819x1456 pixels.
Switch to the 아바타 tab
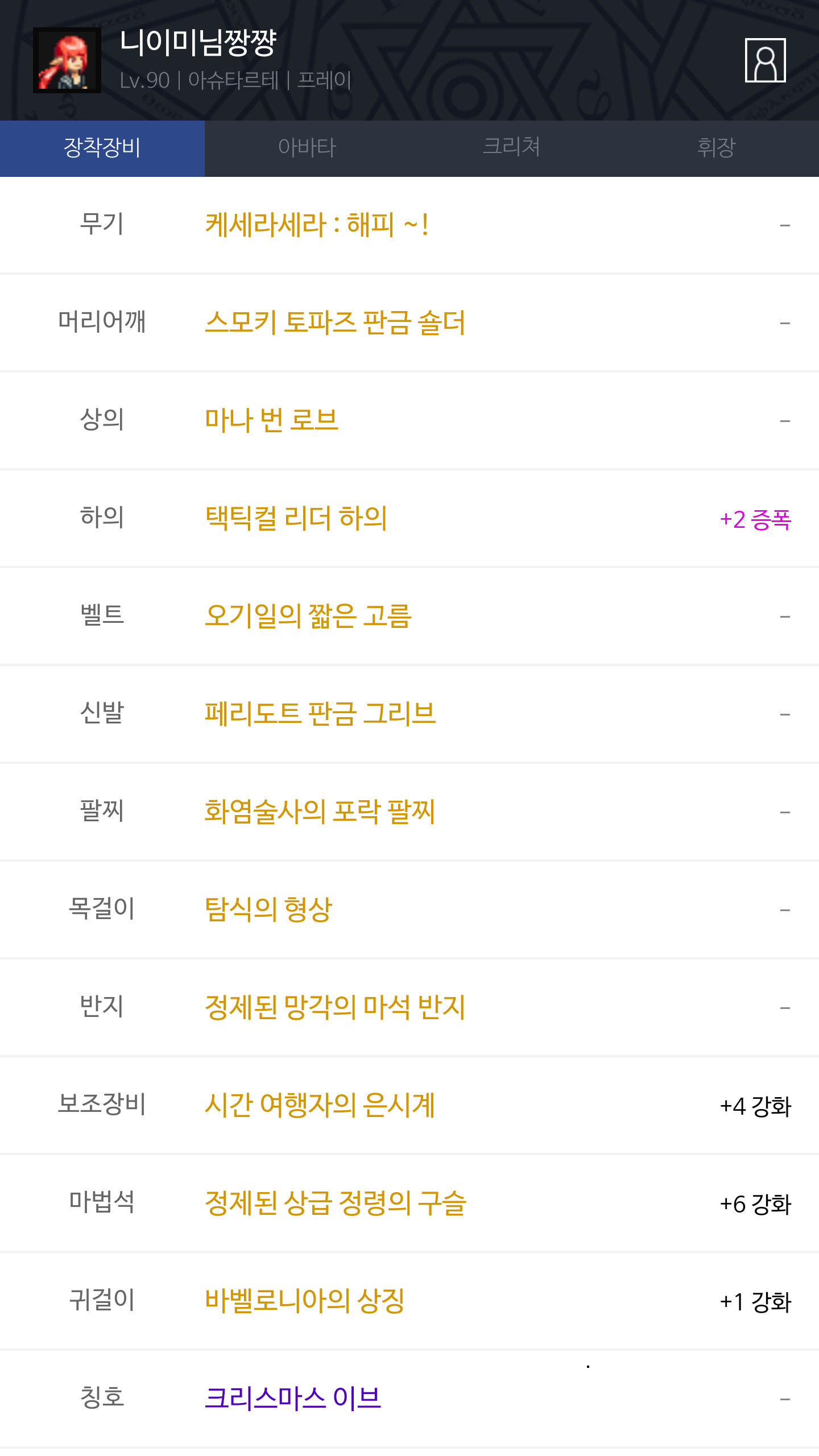coord(307,148)
